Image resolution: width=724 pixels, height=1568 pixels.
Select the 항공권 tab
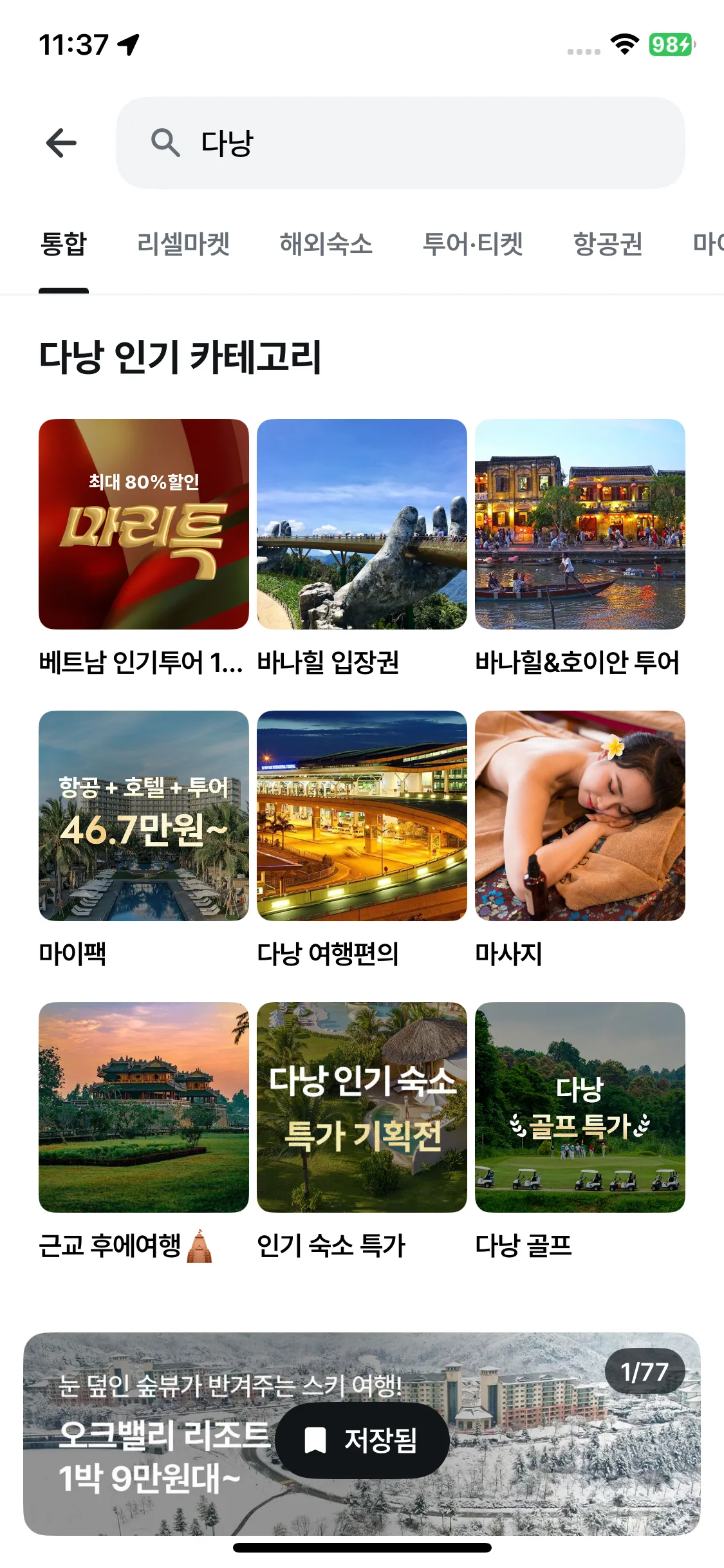[x=607, y=245]
